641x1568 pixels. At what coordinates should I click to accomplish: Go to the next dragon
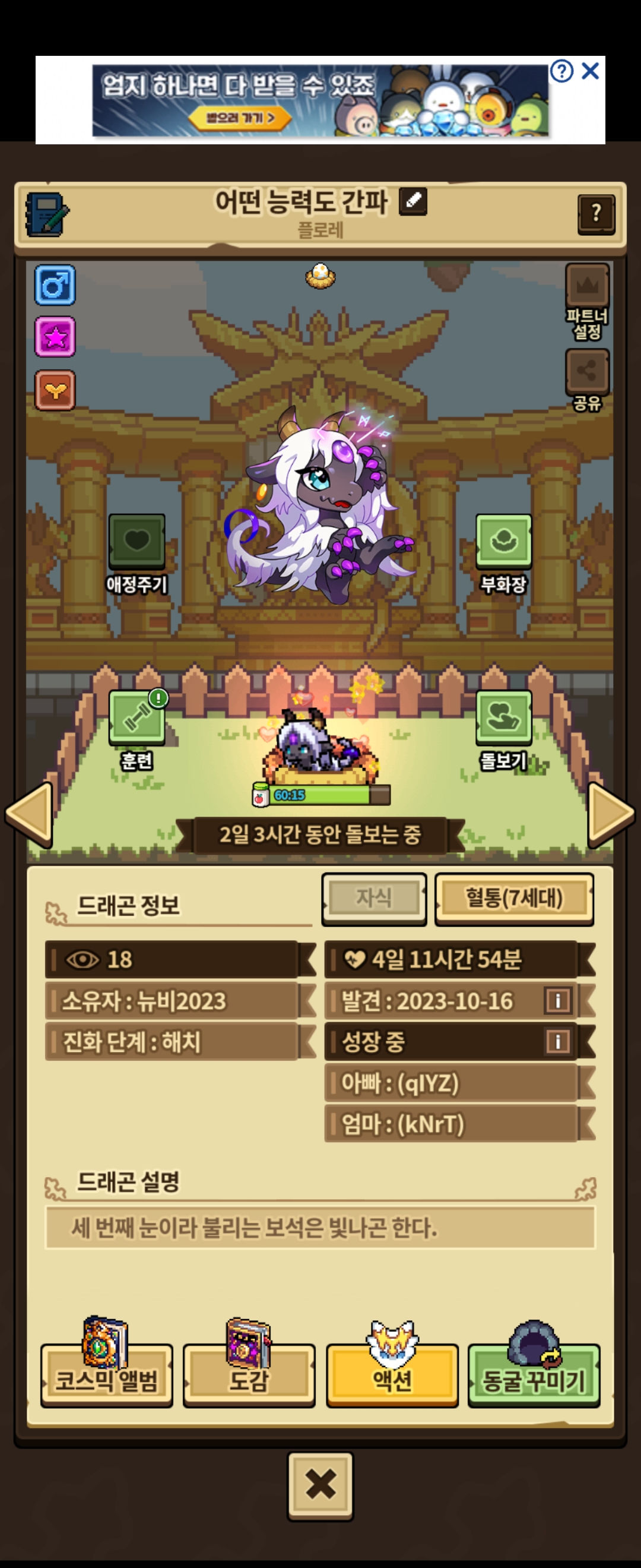point(611,814)
